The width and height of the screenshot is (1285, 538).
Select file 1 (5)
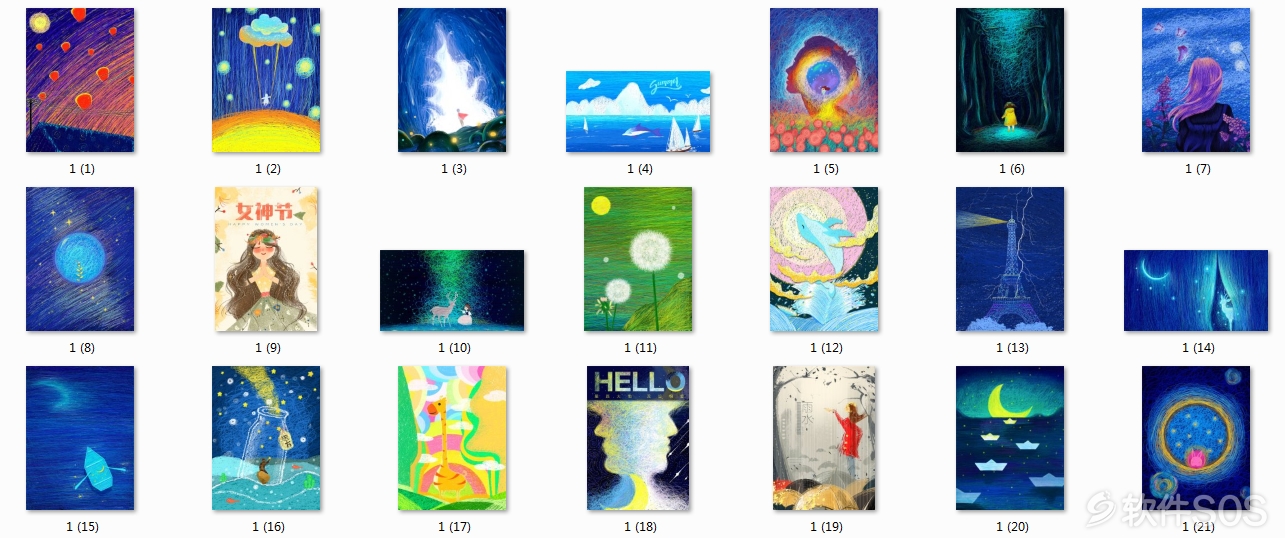824,80
